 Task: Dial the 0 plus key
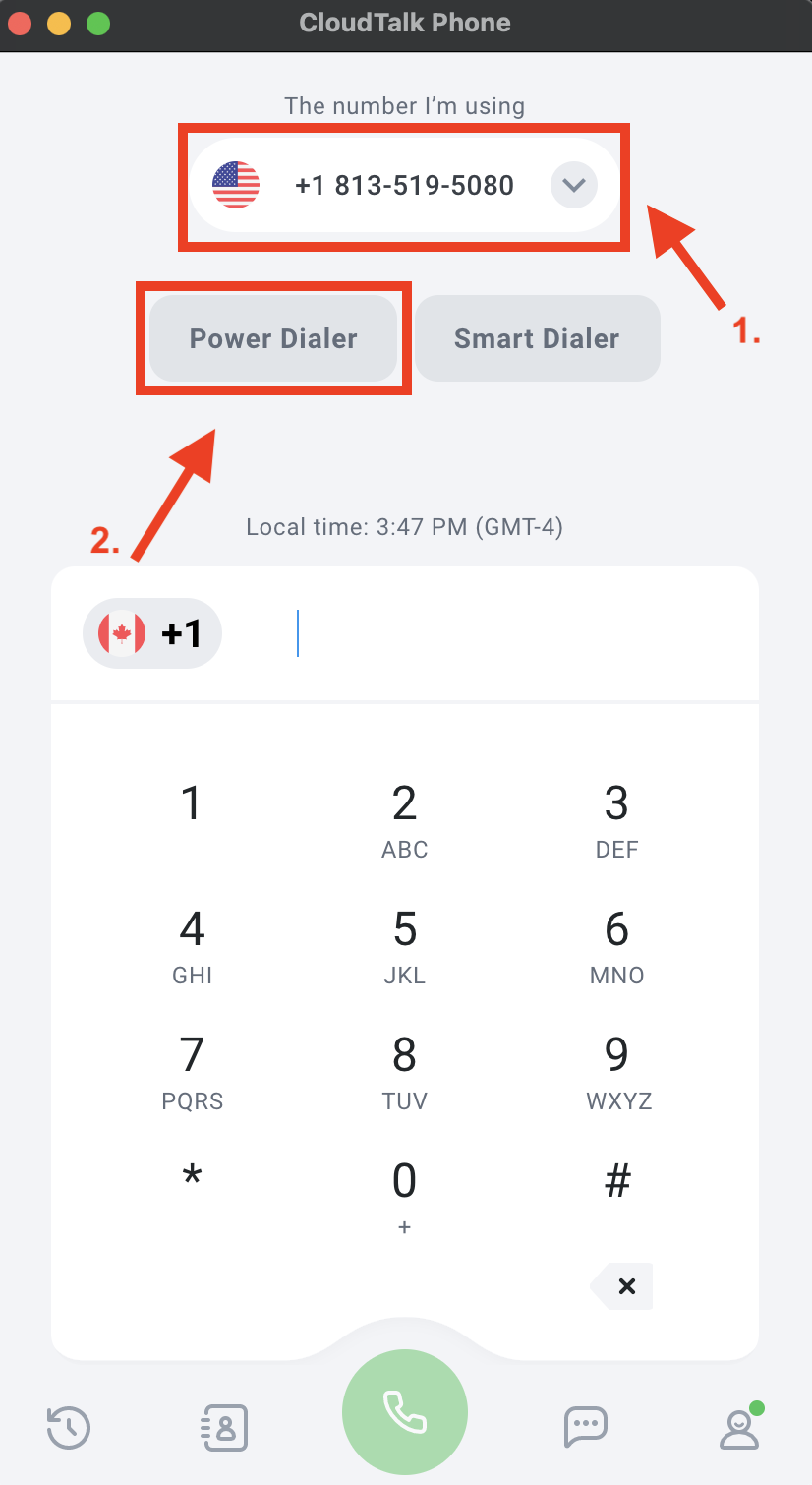click(404, 1192)
